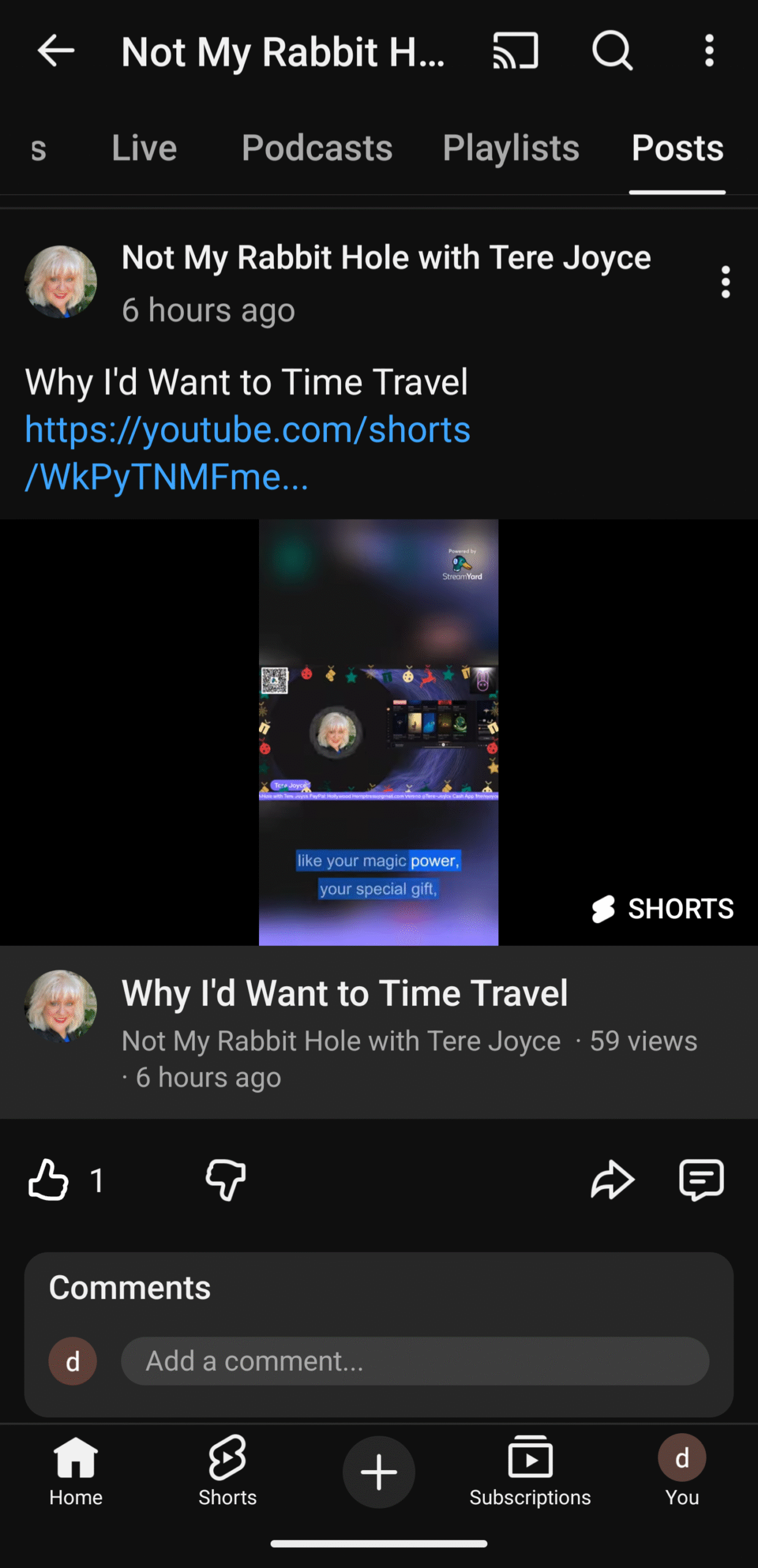The width and height of the screenshot is (758, 1568).
Task: Go to the Home tab
Action: (x=76, y=1471)
